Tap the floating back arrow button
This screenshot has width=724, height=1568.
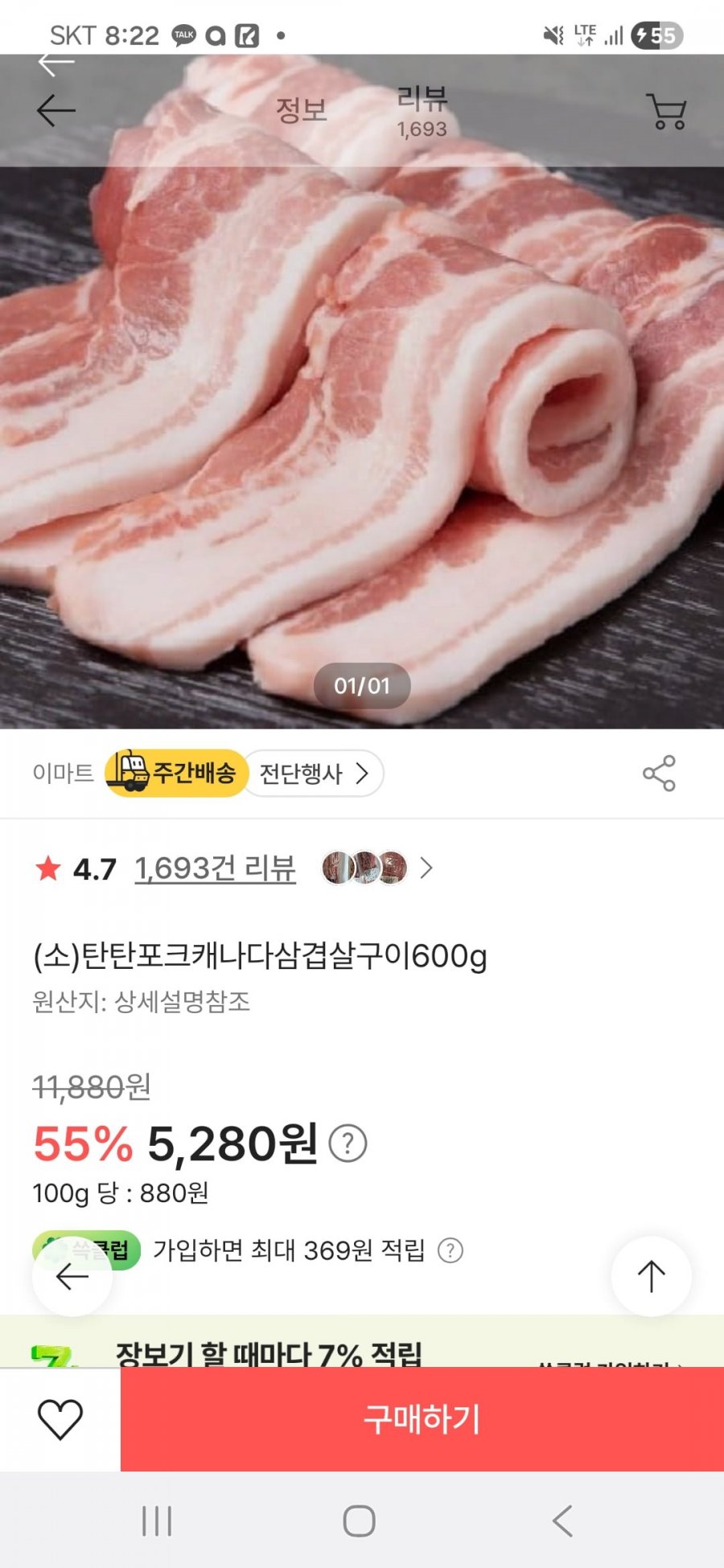point(72,1276)
